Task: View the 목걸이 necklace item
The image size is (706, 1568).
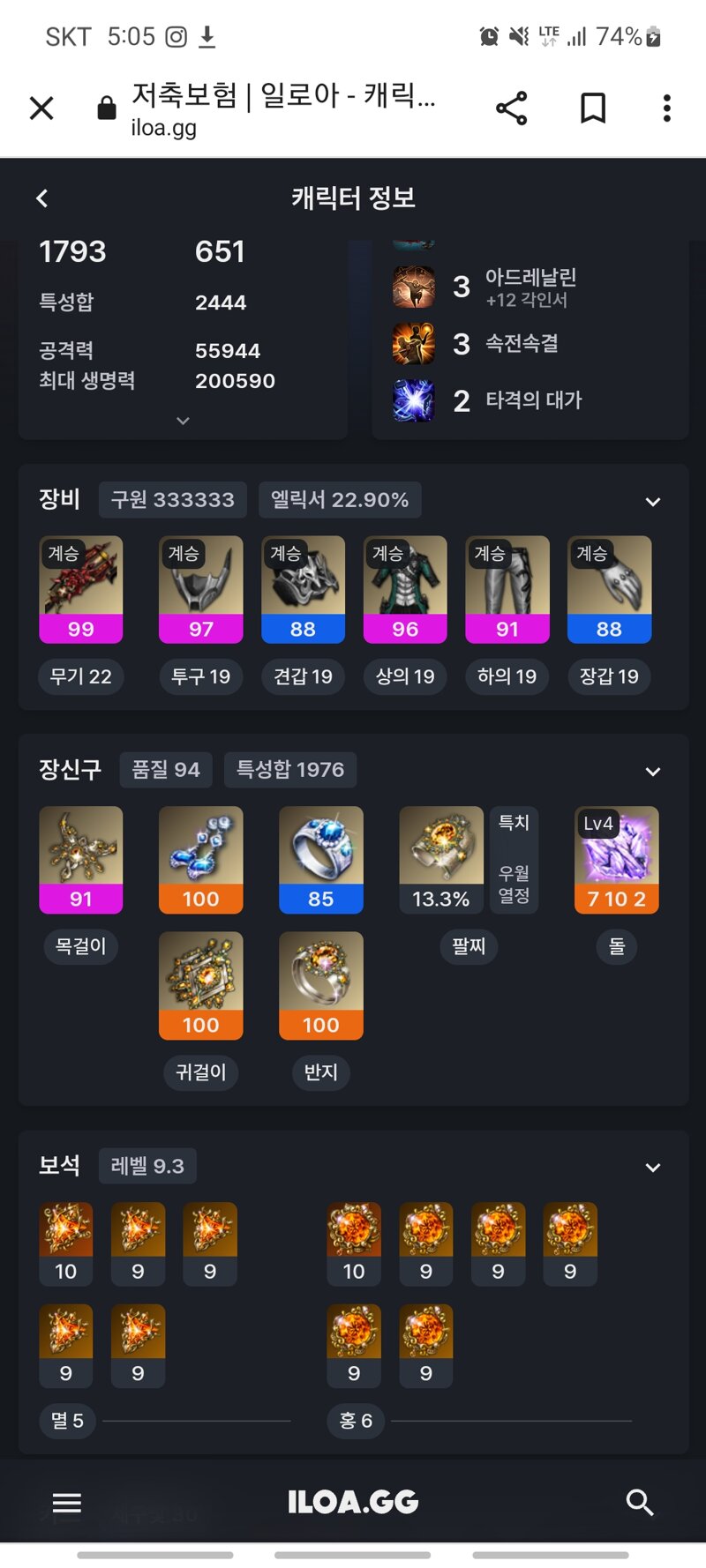Action: click(x=81, y=859)
